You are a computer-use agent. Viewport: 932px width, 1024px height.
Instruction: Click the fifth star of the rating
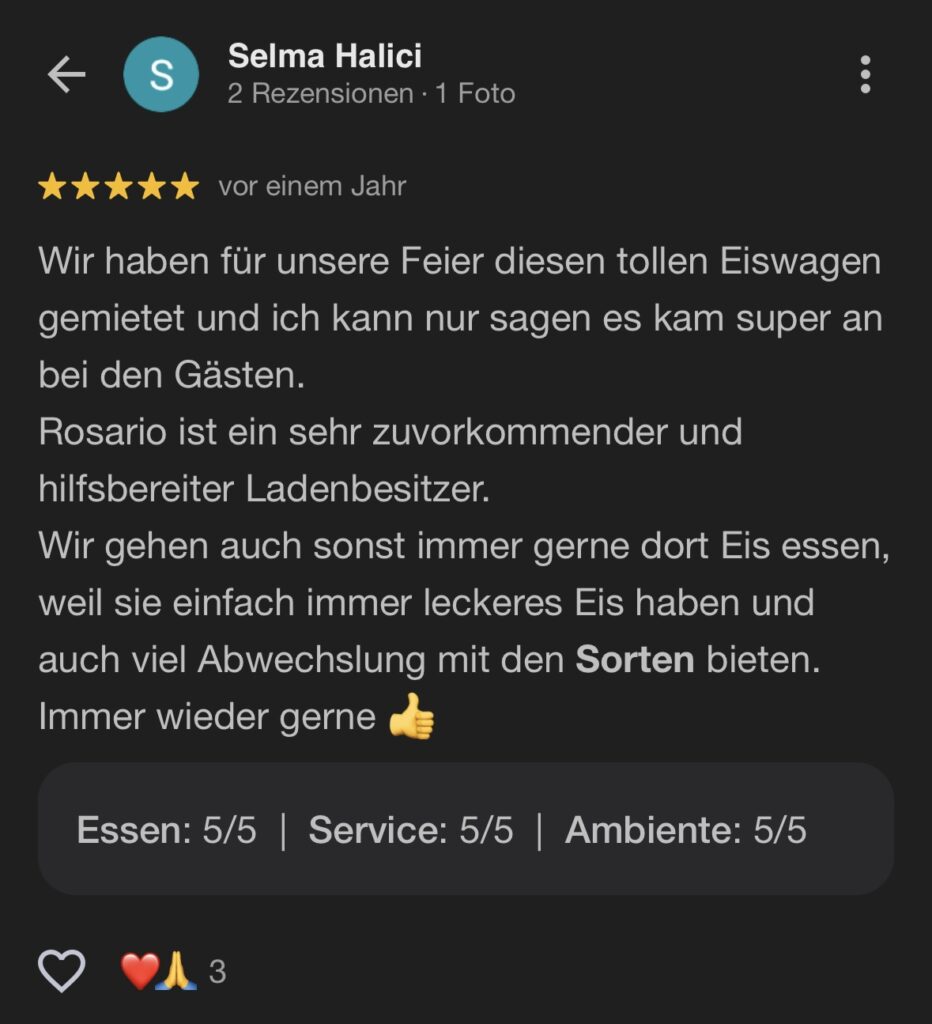(183, 185)
